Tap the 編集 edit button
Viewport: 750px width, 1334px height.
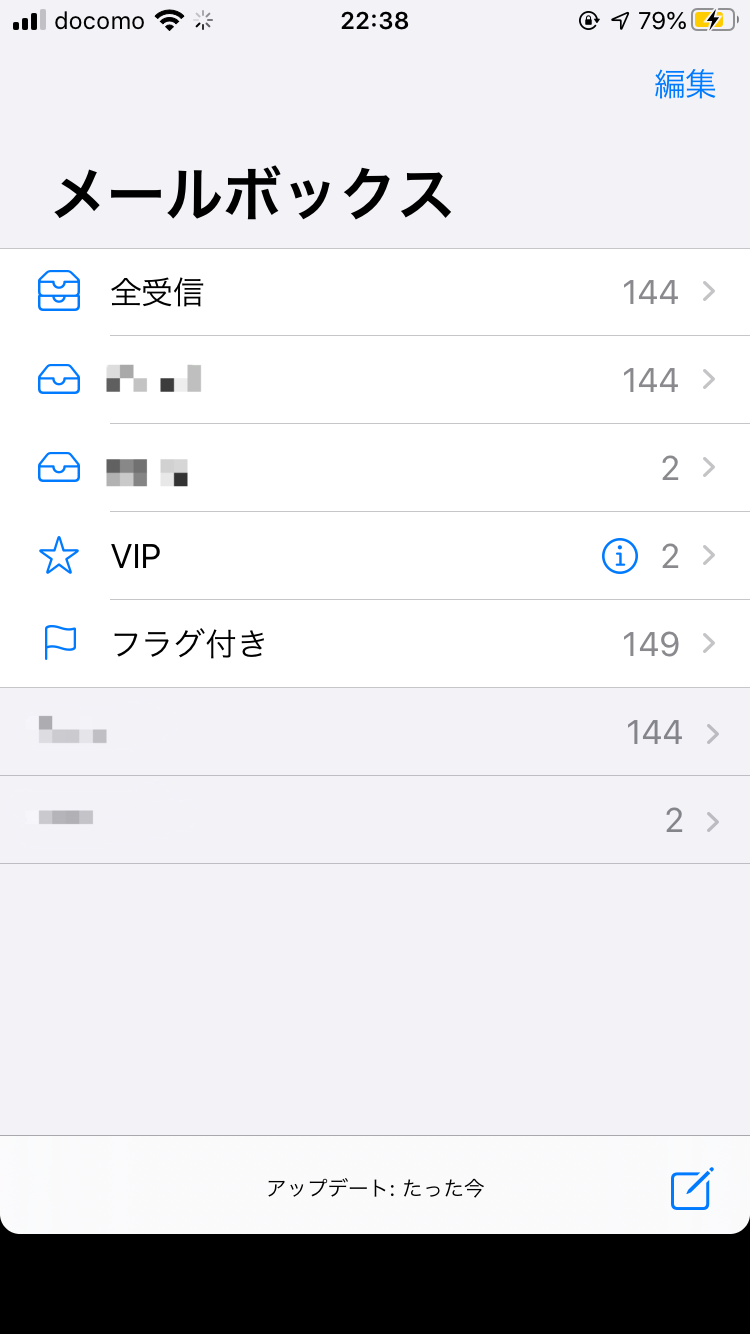tap(685, 84)
